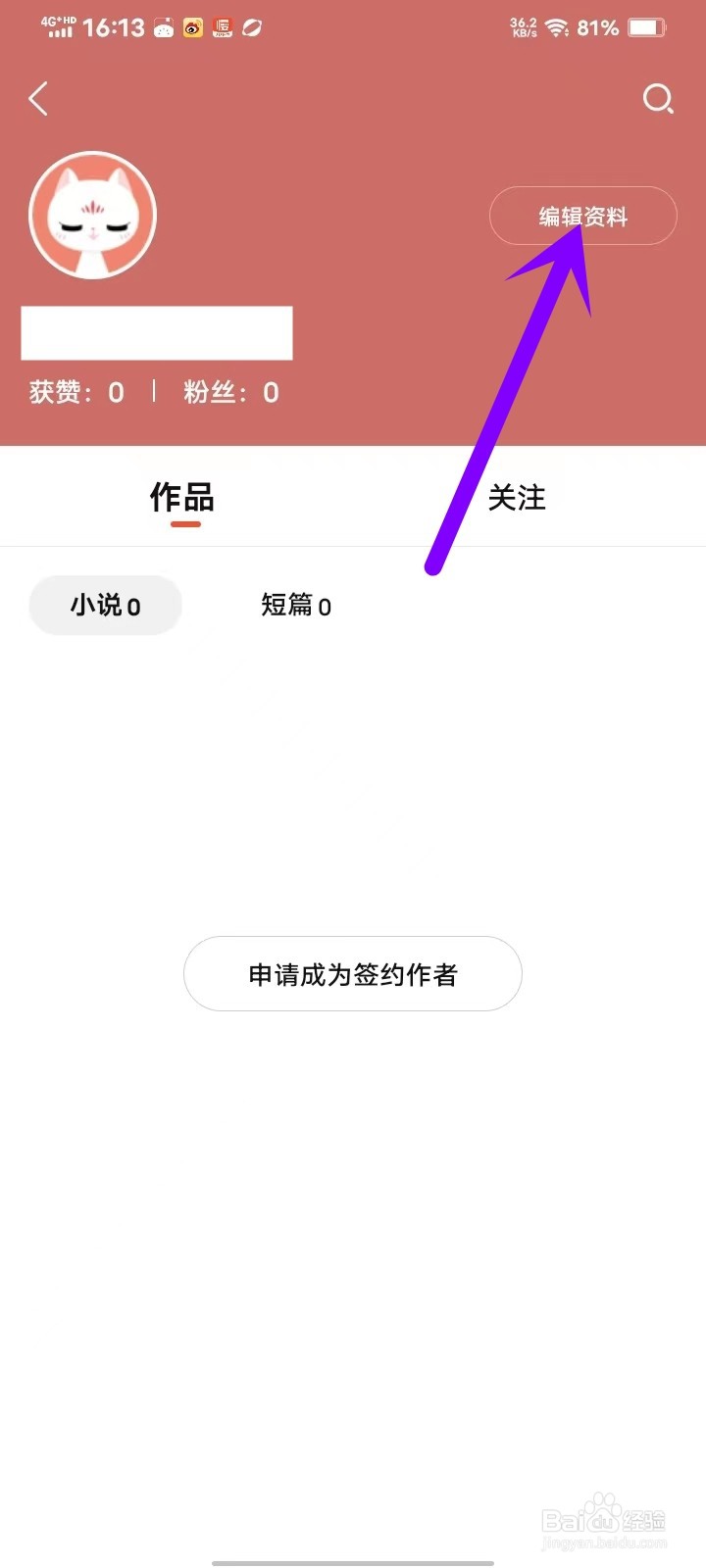706x1568 pixels.
Task: Select the 短篇 0 filter
Action: pos(295,606)
